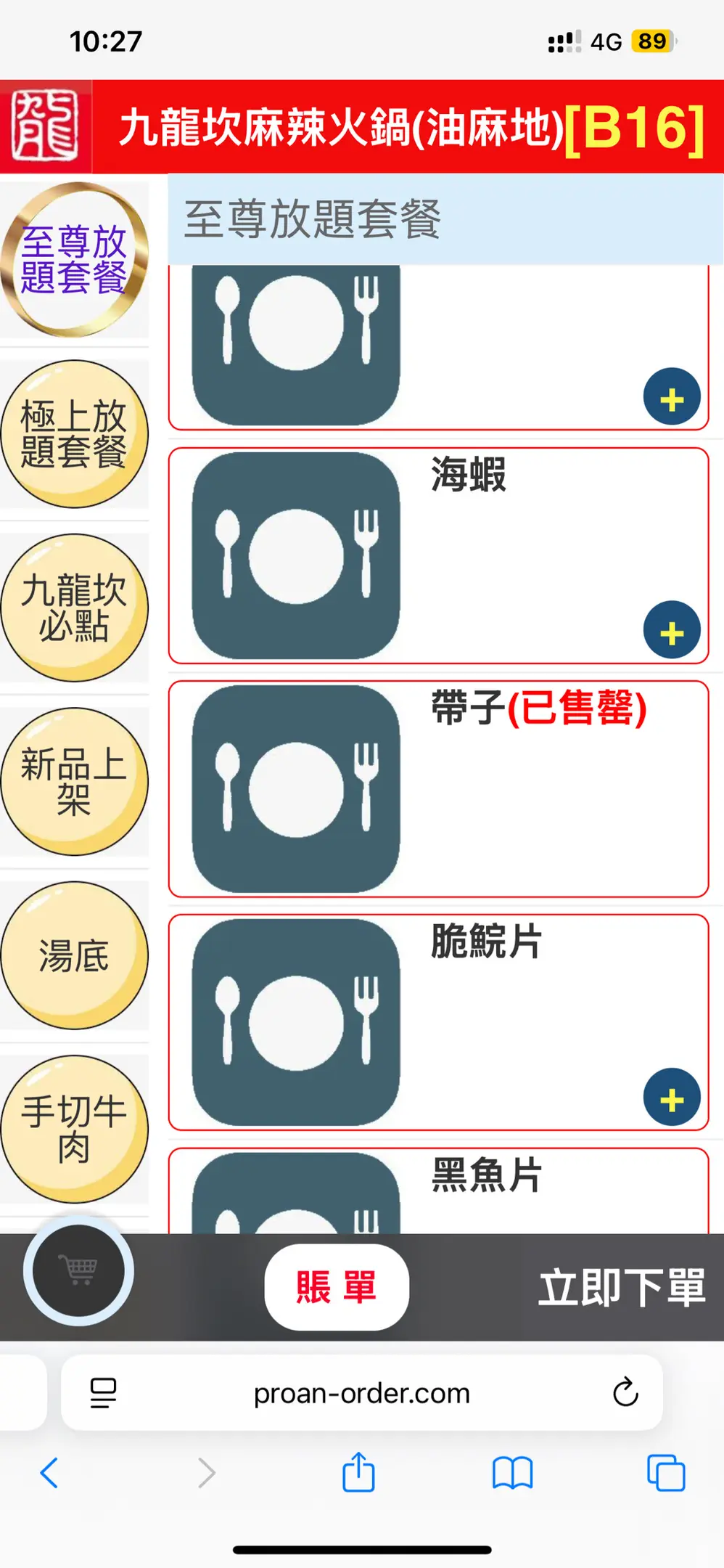
Task: Share this page from Safari toolbar
Action: coord(358,1474)
